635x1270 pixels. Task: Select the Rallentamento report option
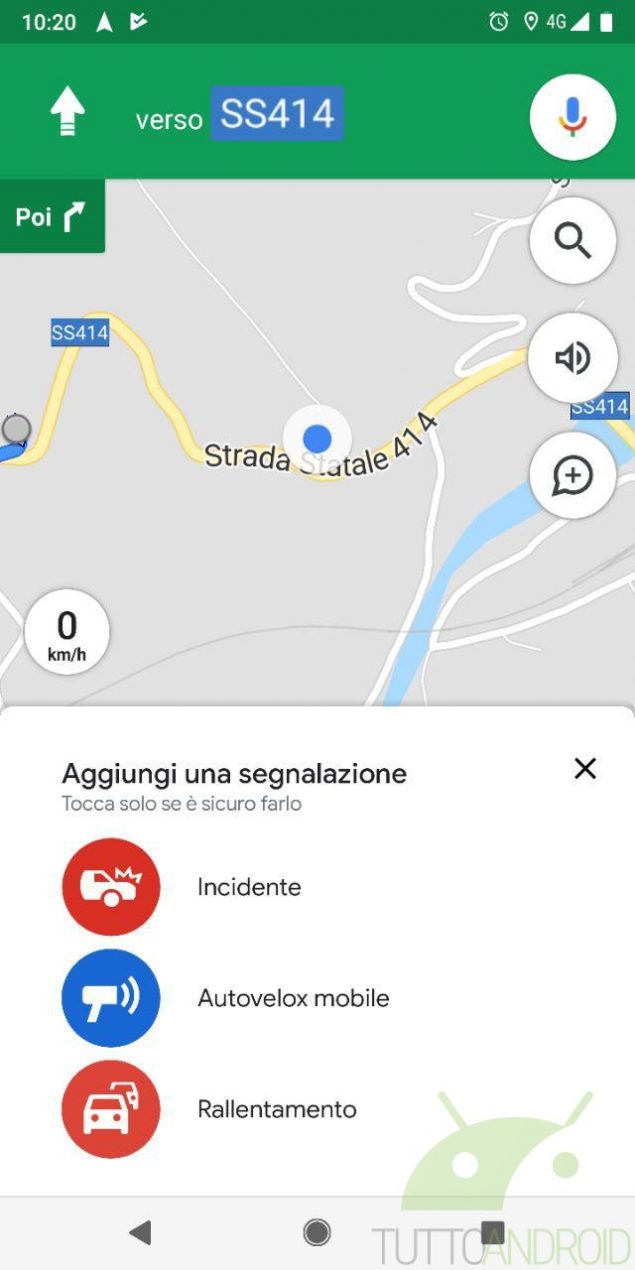tap(317, 1109)
